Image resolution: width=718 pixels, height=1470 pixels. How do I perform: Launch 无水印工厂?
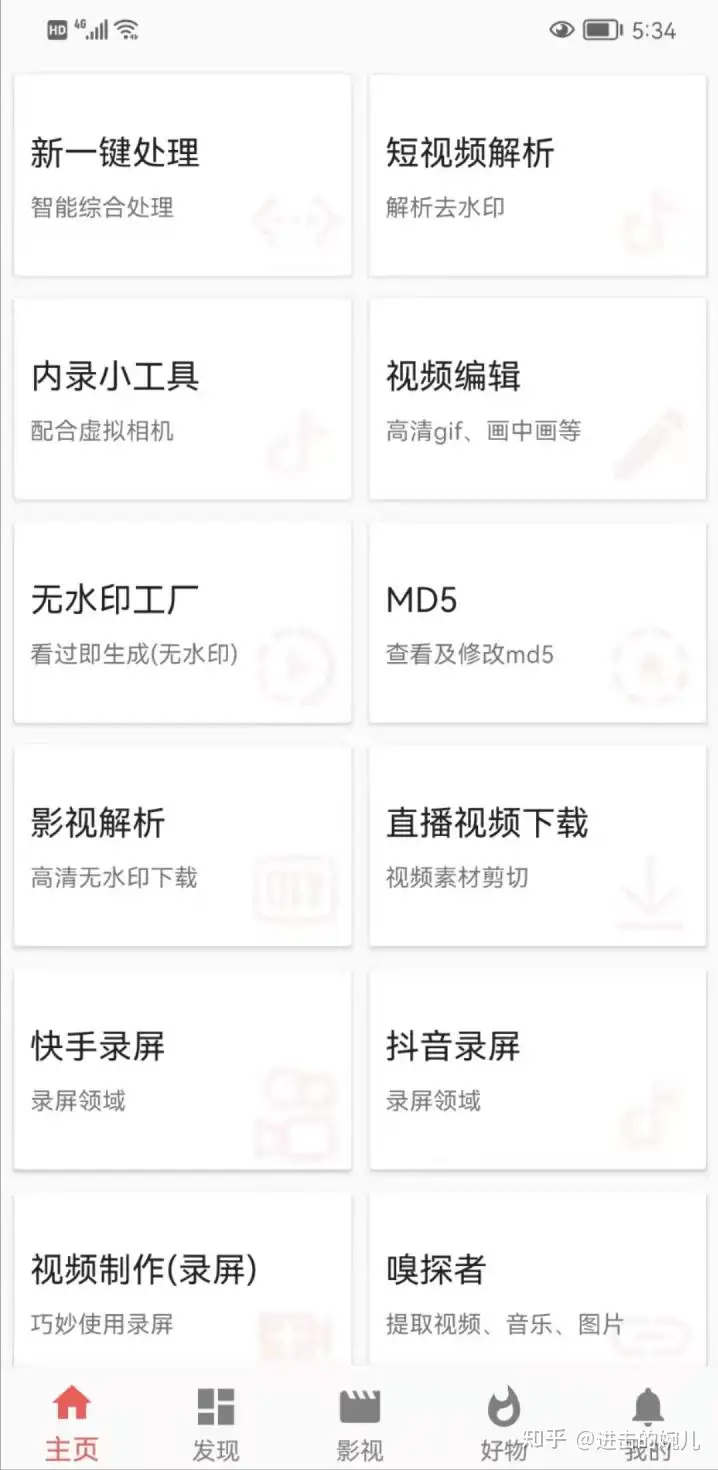click(183, 622)
